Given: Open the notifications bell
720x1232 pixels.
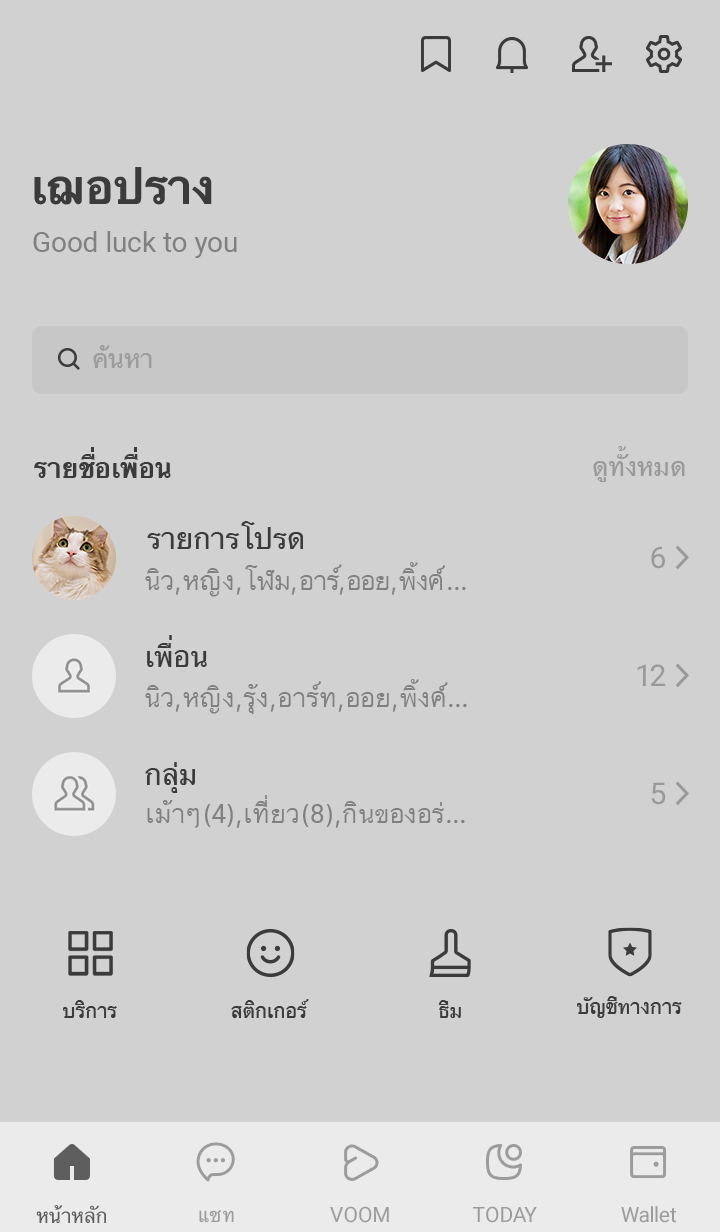Looking at the screenshot, I should [x=512, y=54].
